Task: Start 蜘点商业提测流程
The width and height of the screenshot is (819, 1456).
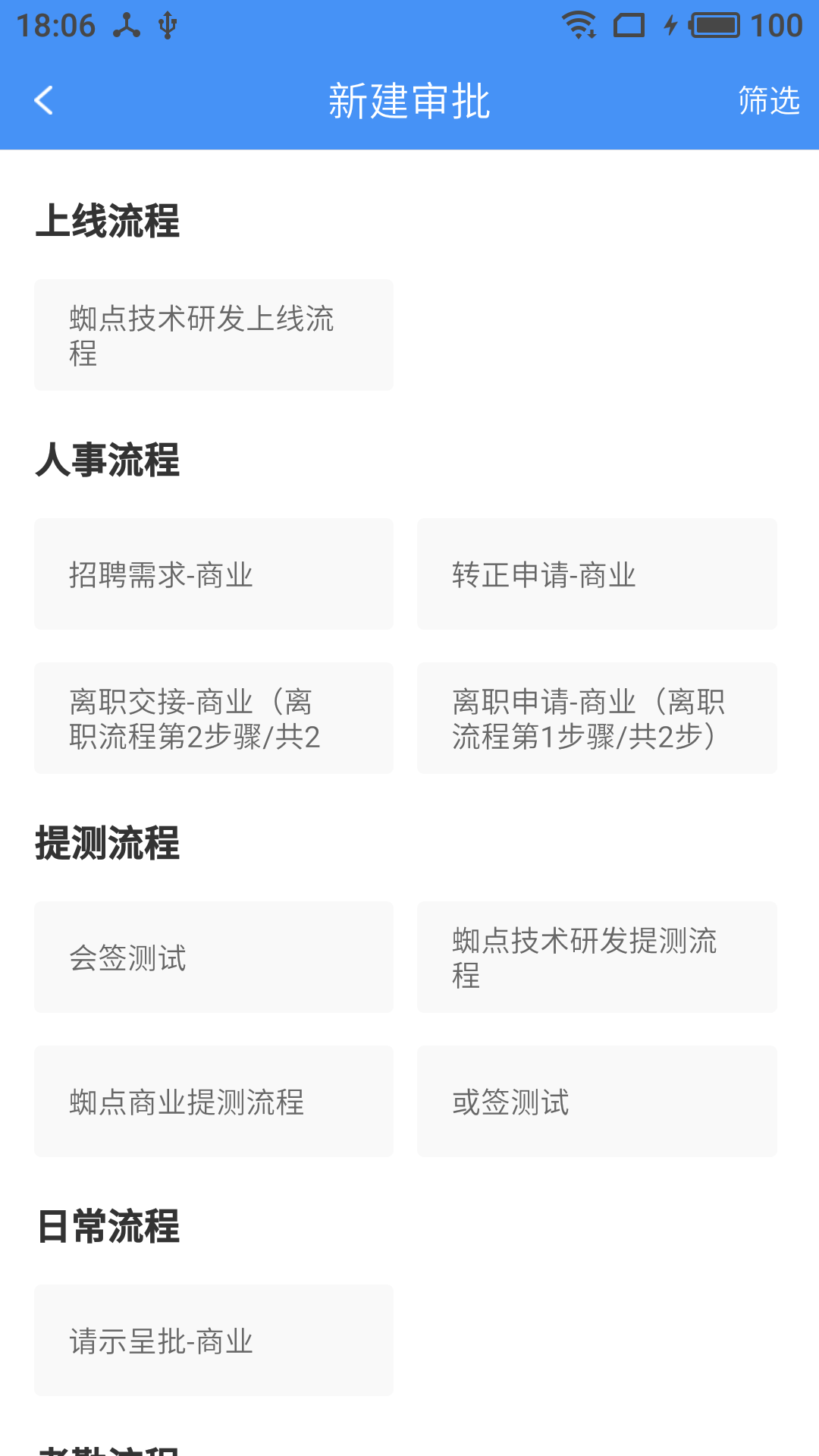Action: pos(213,1102)
